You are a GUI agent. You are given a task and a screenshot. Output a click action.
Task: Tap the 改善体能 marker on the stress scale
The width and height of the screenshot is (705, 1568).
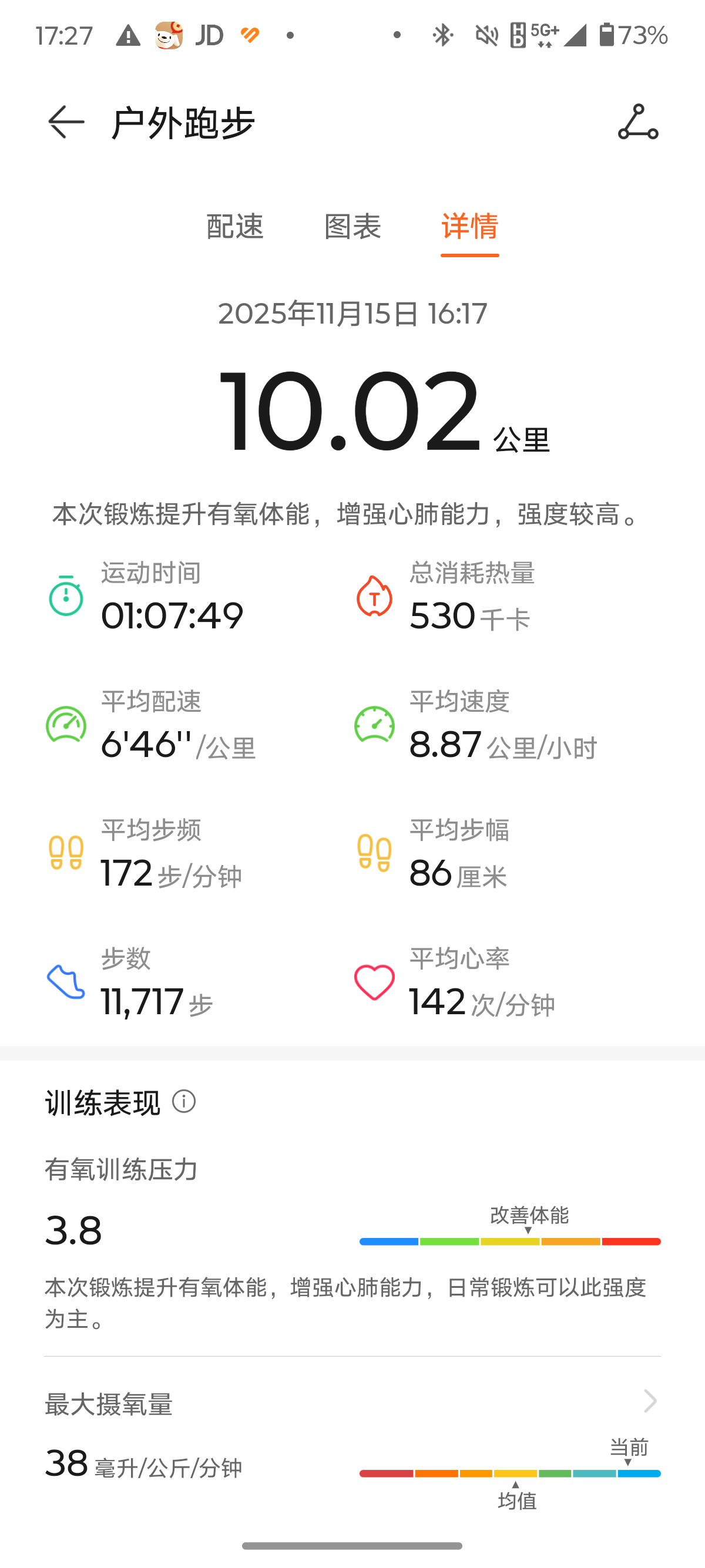[527, 1217]
